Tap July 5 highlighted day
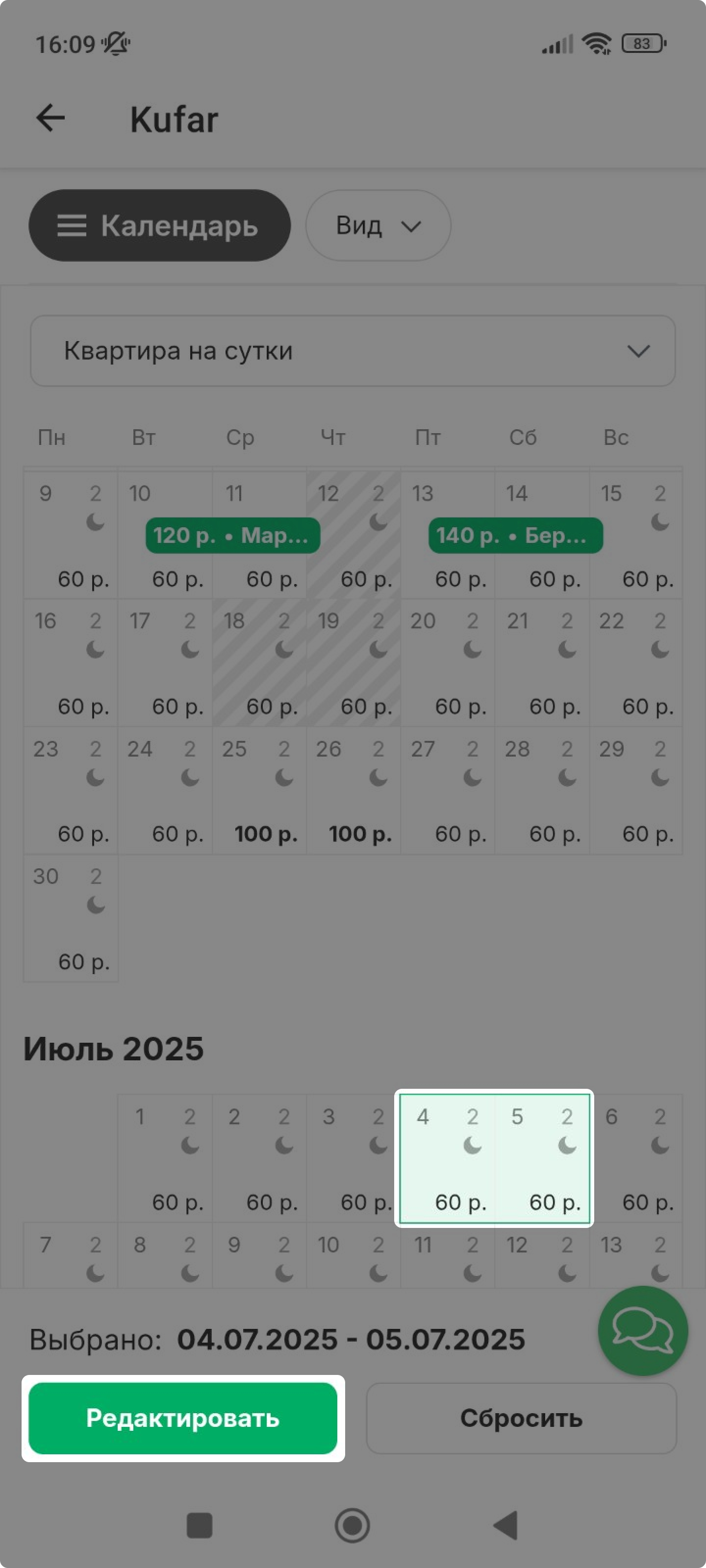 tap(542, 1158)
